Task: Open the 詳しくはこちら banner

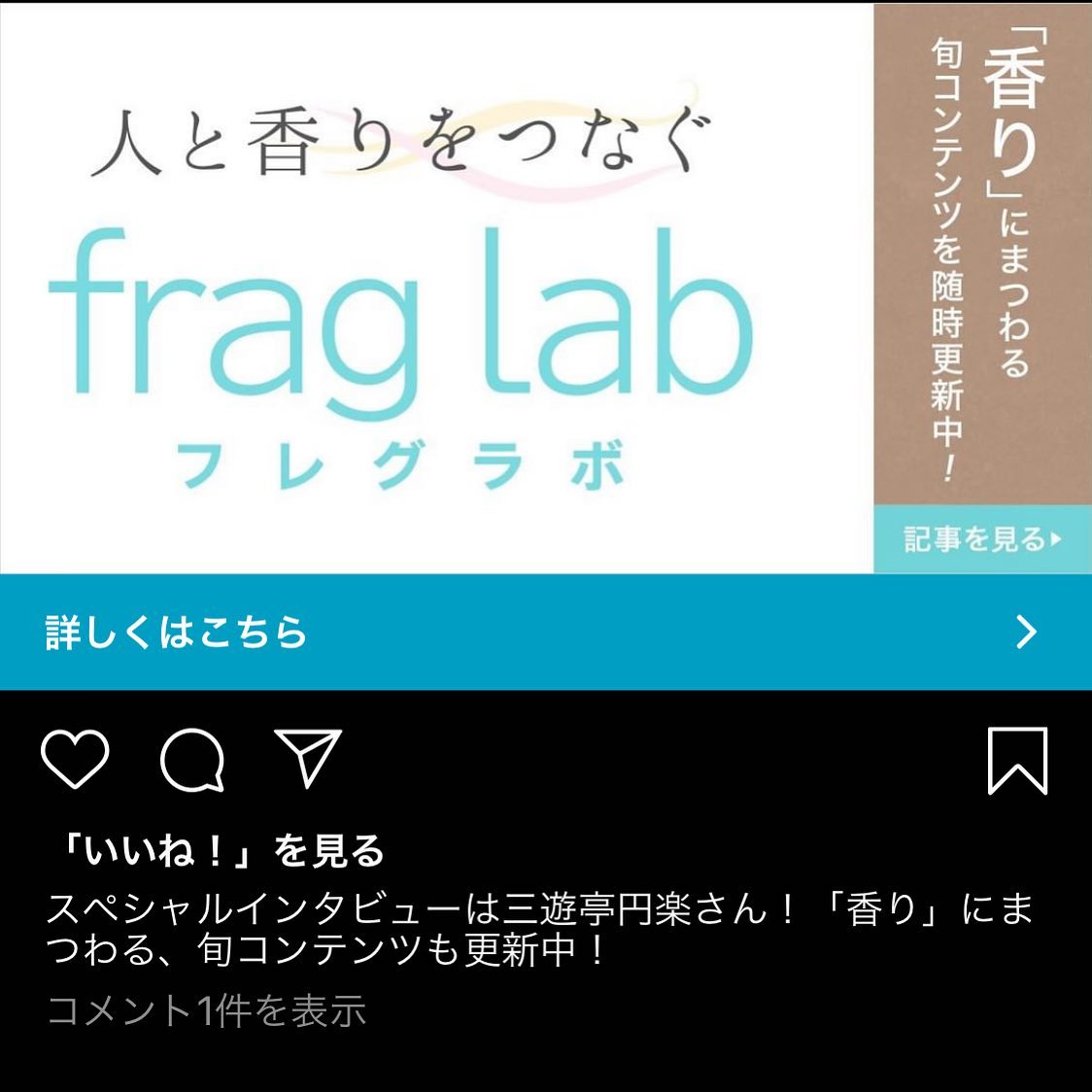Action: (x=546, y=632)
